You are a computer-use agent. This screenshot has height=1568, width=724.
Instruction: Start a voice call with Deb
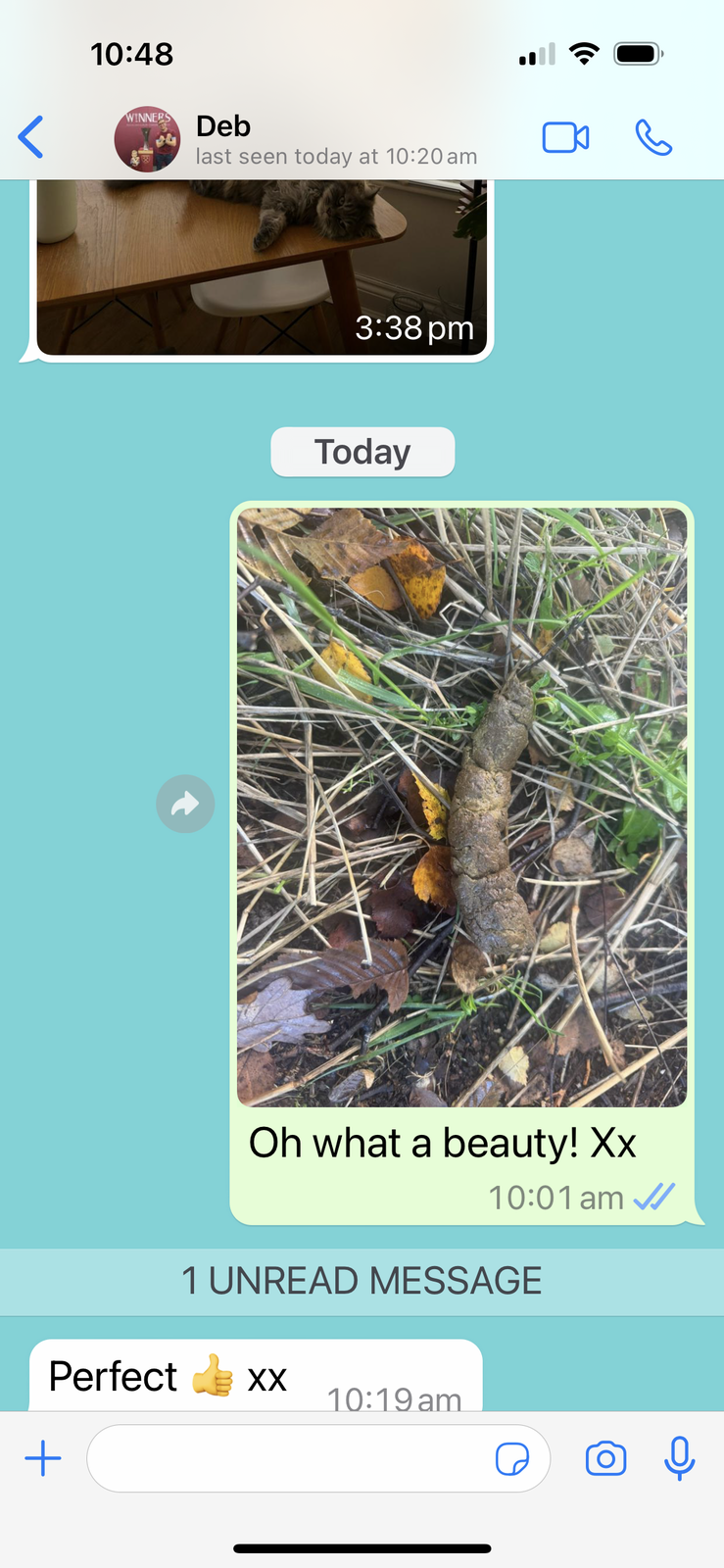[x=653, y=138]
